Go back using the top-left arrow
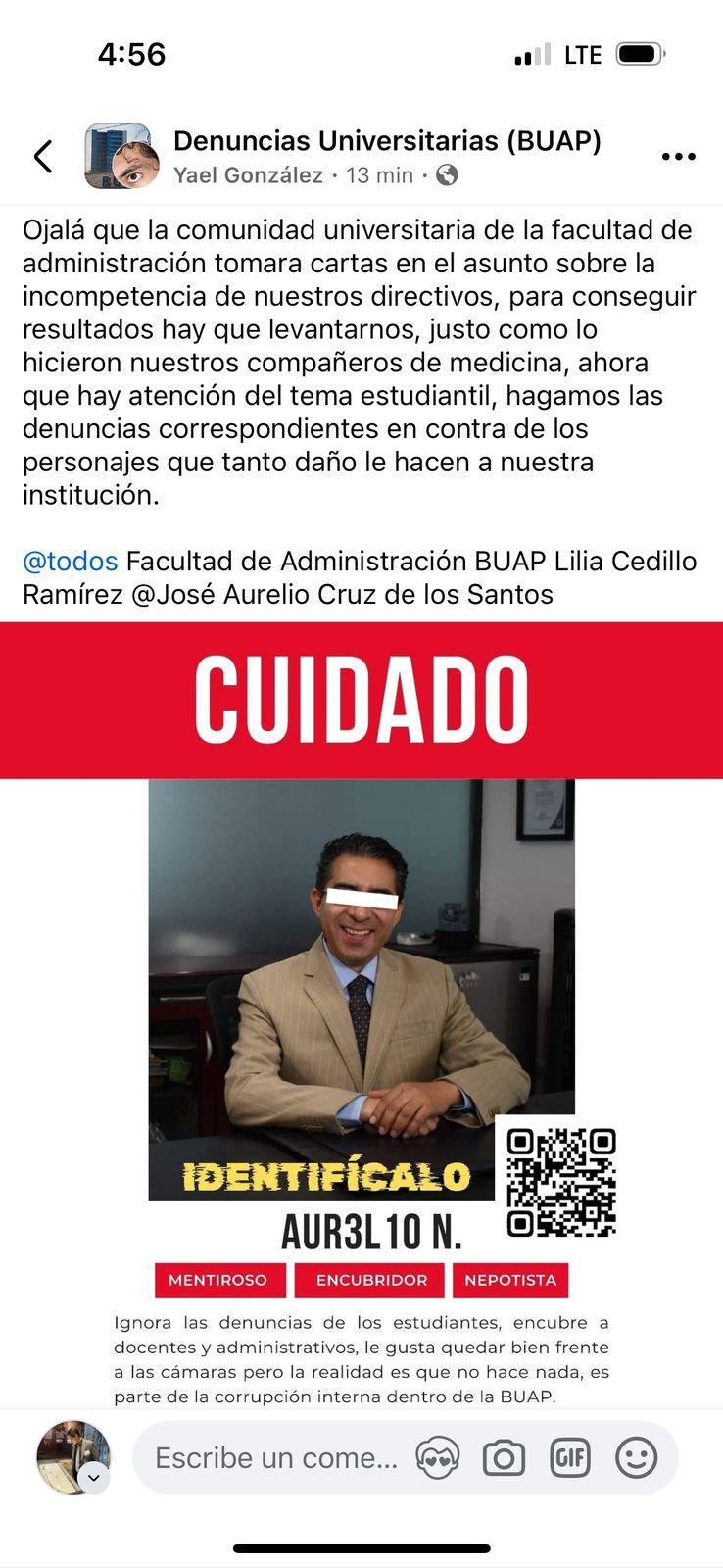This screenshot has width=723, height=1568. pyautogui.click(x=43, y=157)
